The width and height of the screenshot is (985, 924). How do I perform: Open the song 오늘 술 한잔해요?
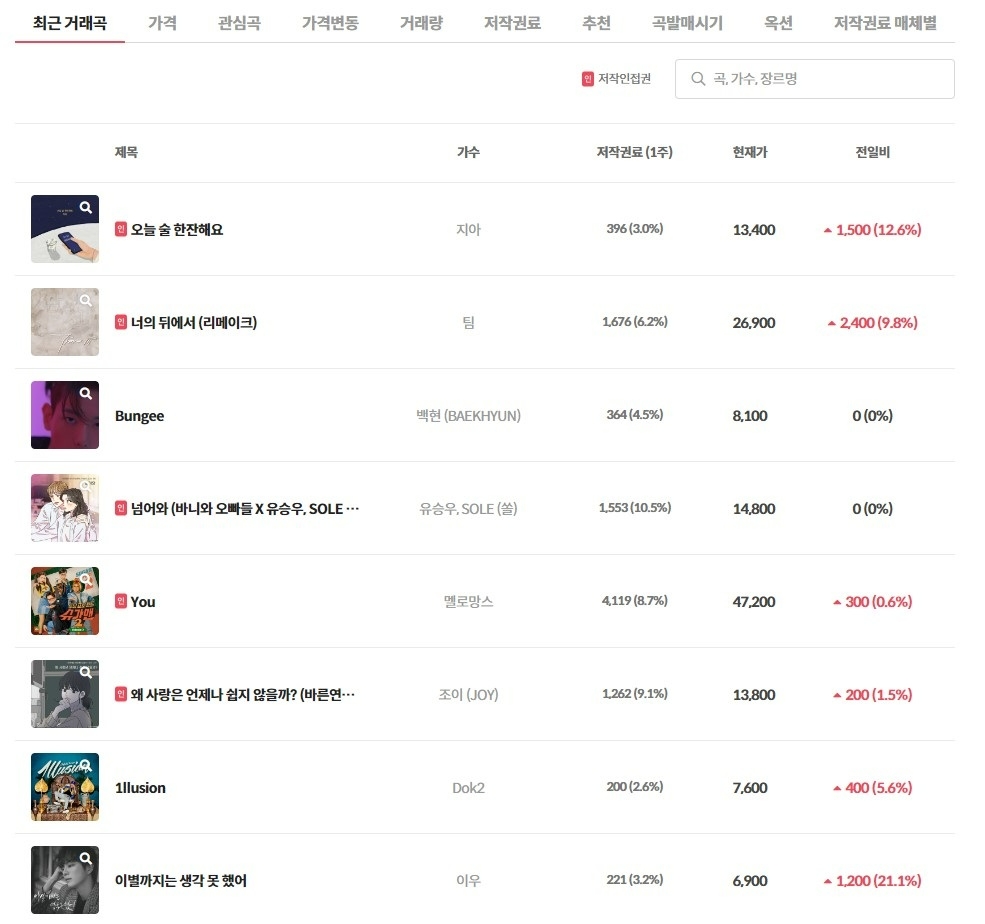pos(176,229)
